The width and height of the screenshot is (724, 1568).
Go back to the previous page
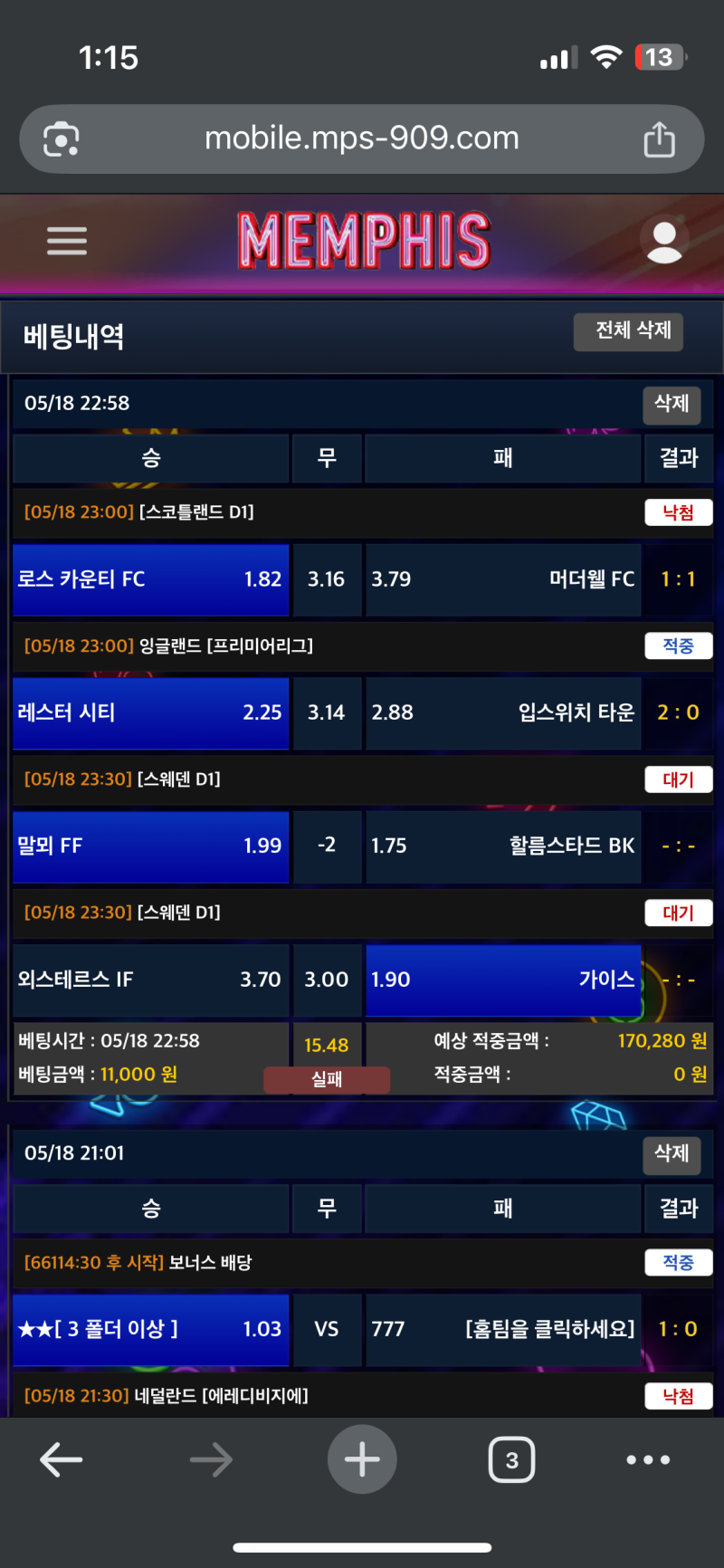coord(62,1459)
